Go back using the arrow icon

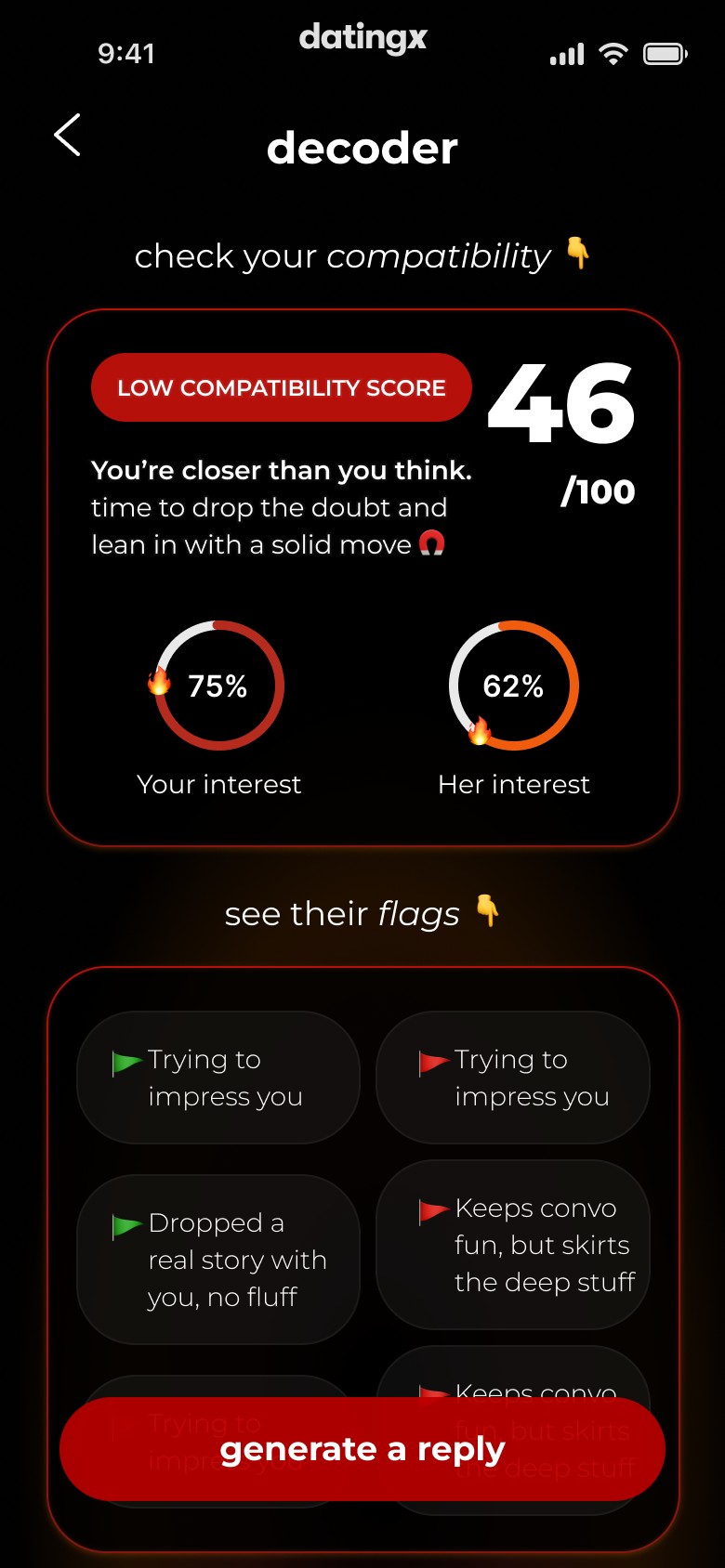[x=67, y=136]
